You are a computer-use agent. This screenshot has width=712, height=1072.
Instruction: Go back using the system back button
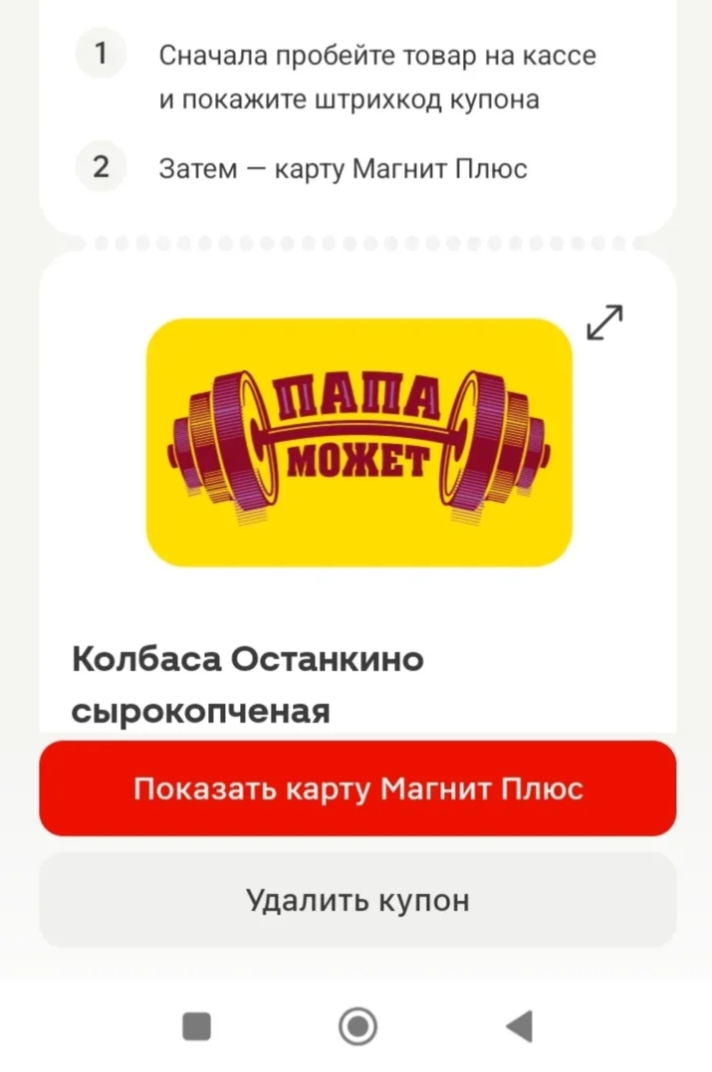click(520, 1026)
